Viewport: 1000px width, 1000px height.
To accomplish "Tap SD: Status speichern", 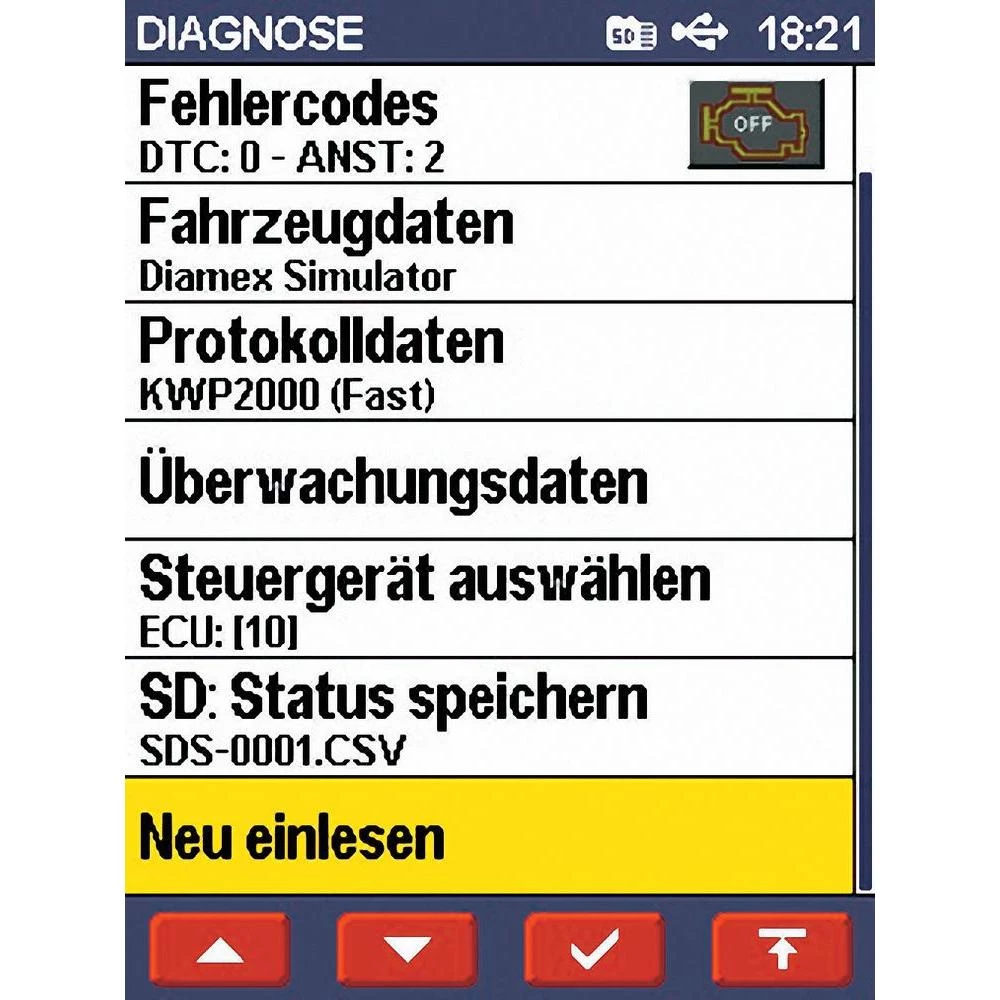I will [488, 717].
